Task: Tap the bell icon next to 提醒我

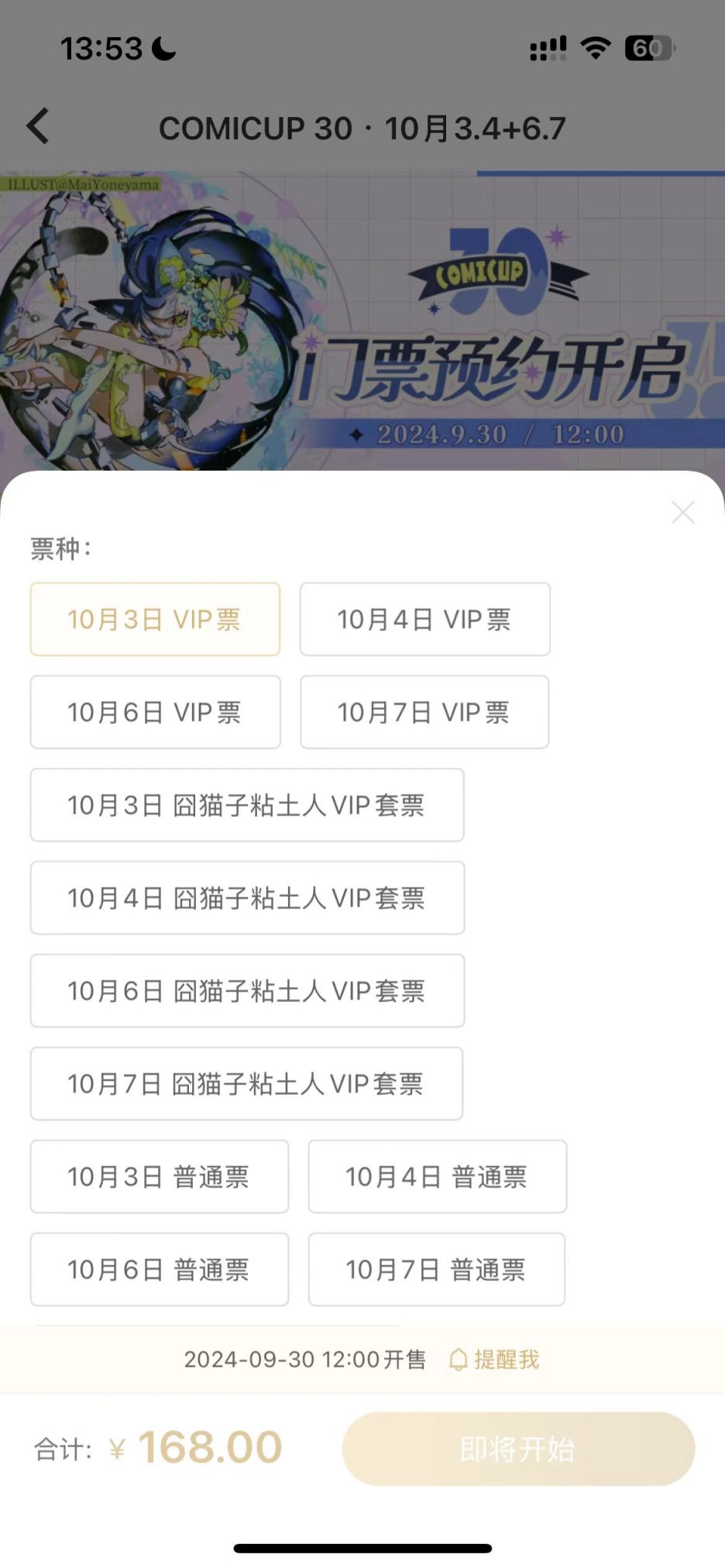Action: 459,1359
